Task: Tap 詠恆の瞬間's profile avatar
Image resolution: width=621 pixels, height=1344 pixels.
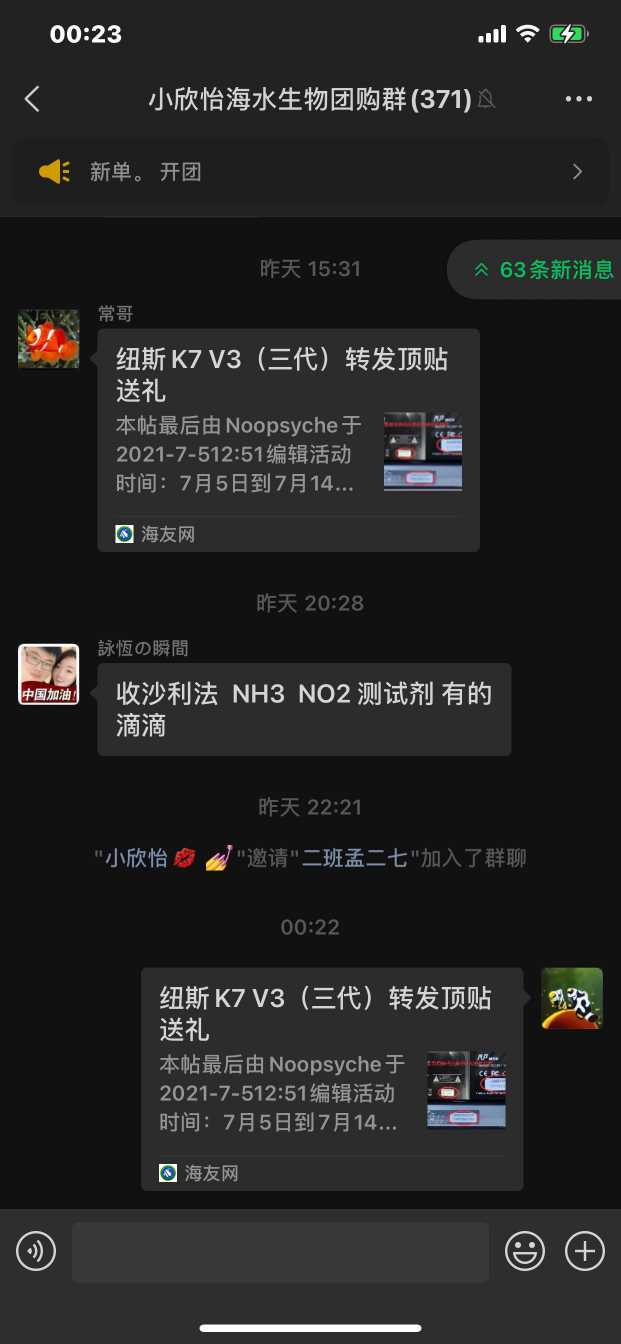Action: [x=48, y=674]
